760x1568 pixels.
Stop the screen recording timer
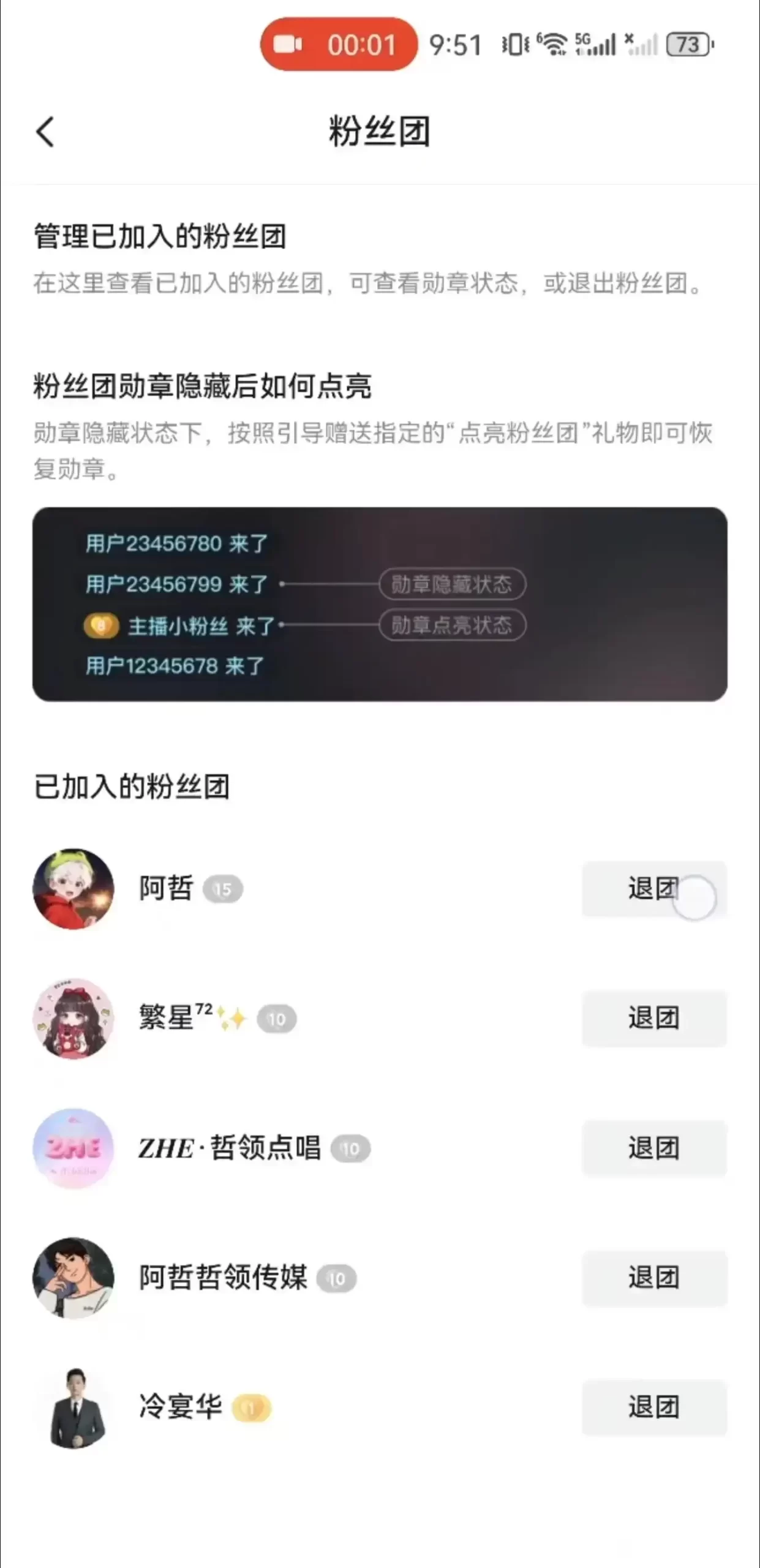tap(339, 45)
